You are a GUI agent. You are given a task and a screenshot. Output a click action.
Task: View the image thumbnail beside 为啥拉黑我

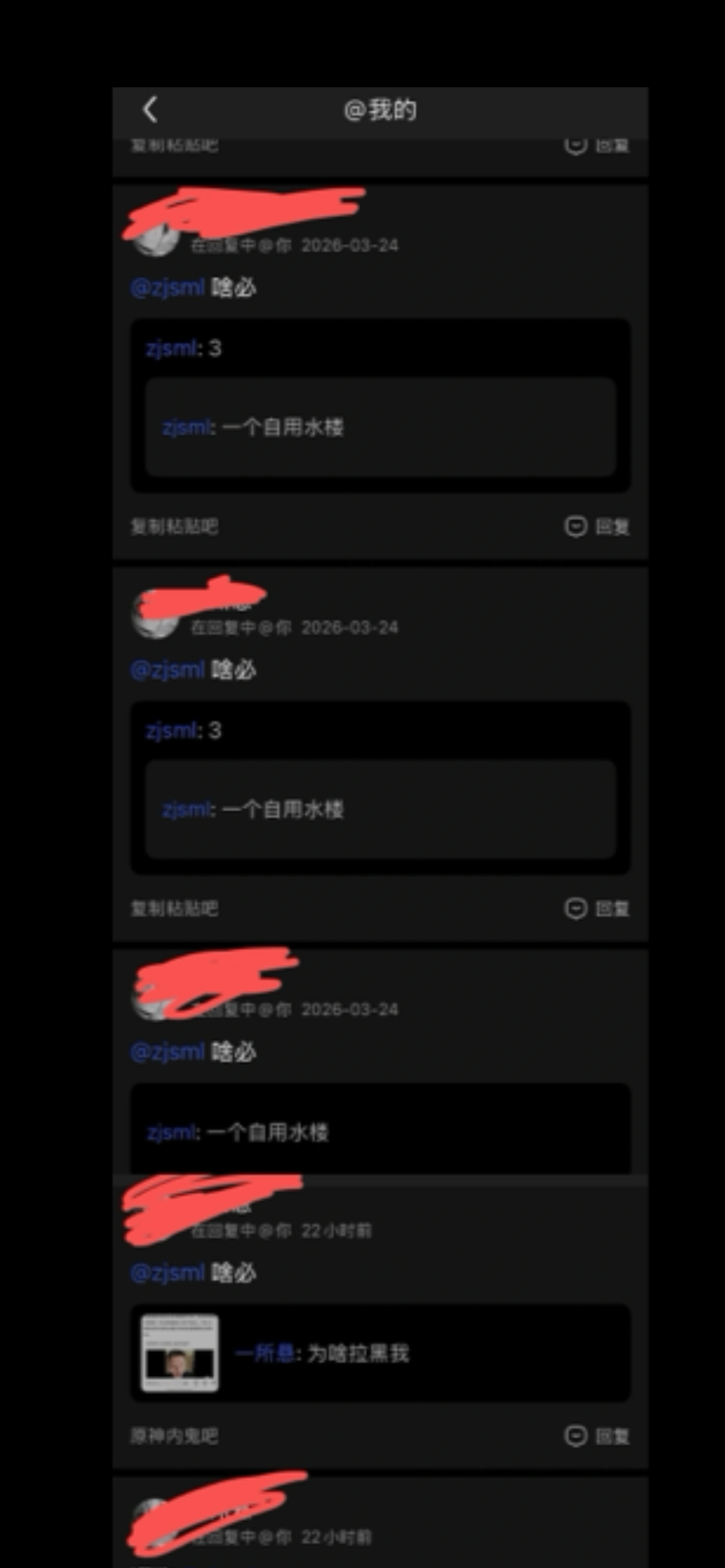coord(180,1353)
